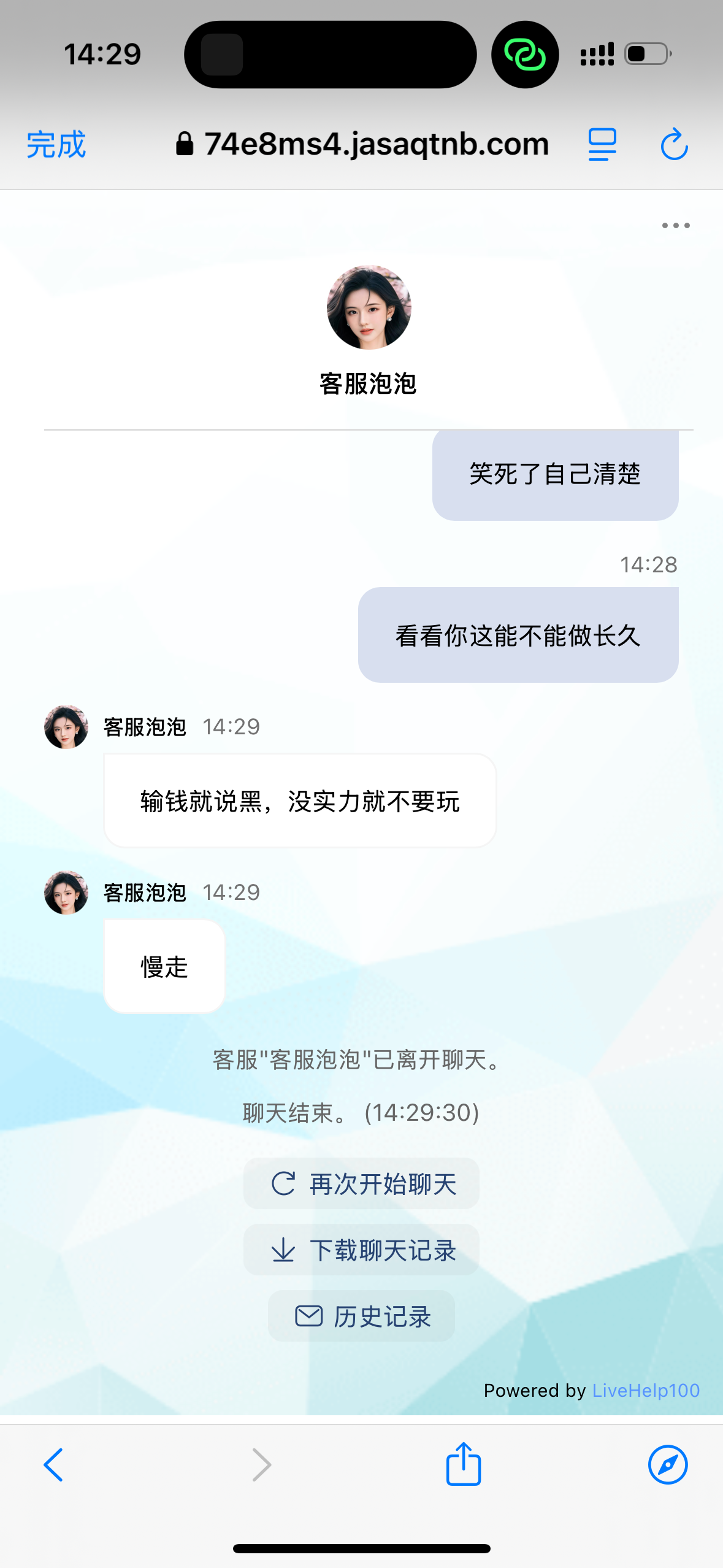
Task: Tap the share icon at the bottom
Action: pos(463,1465)
